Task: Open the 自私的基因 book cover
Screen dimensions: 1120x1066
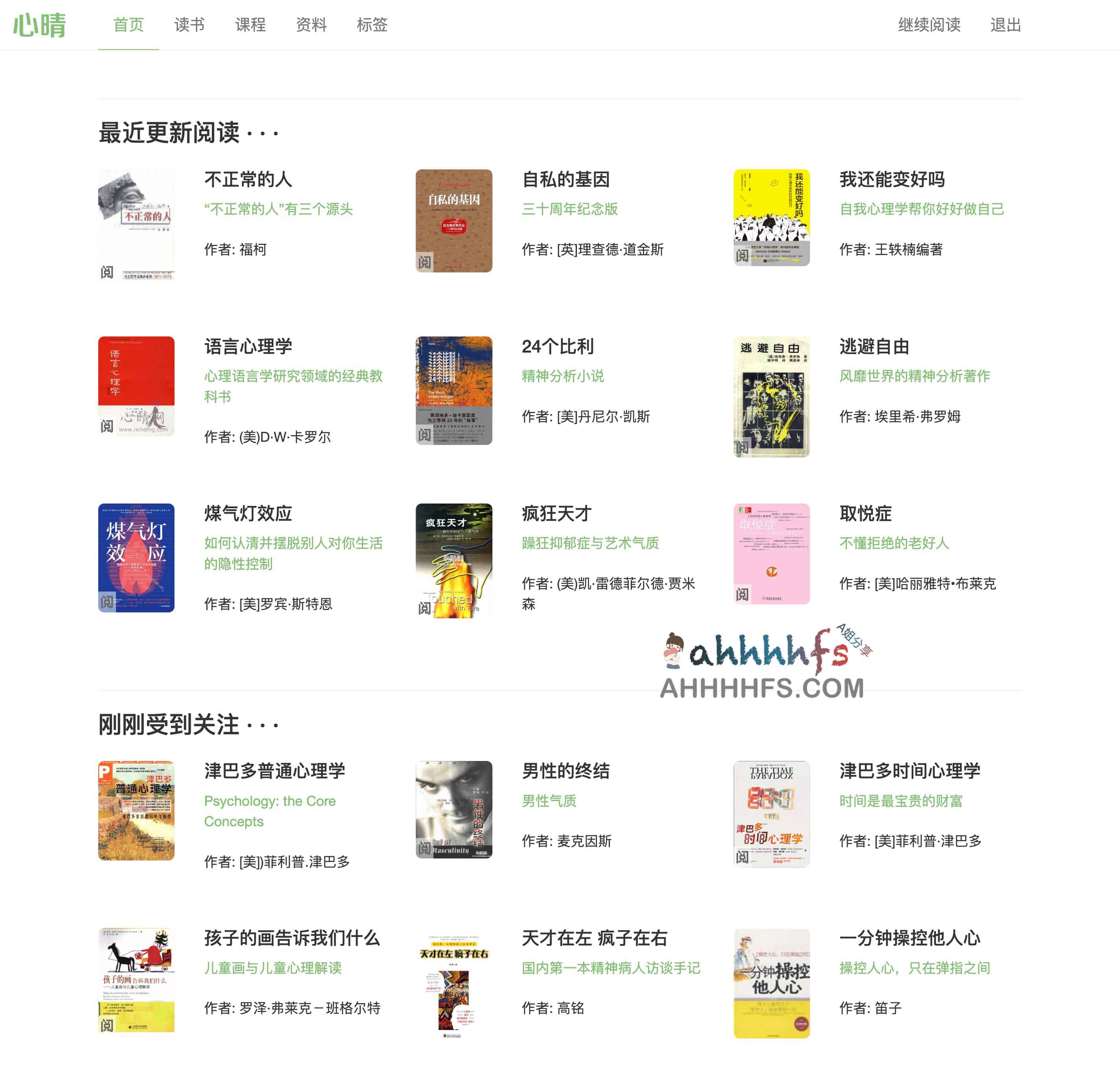Action: click(454, 221)
